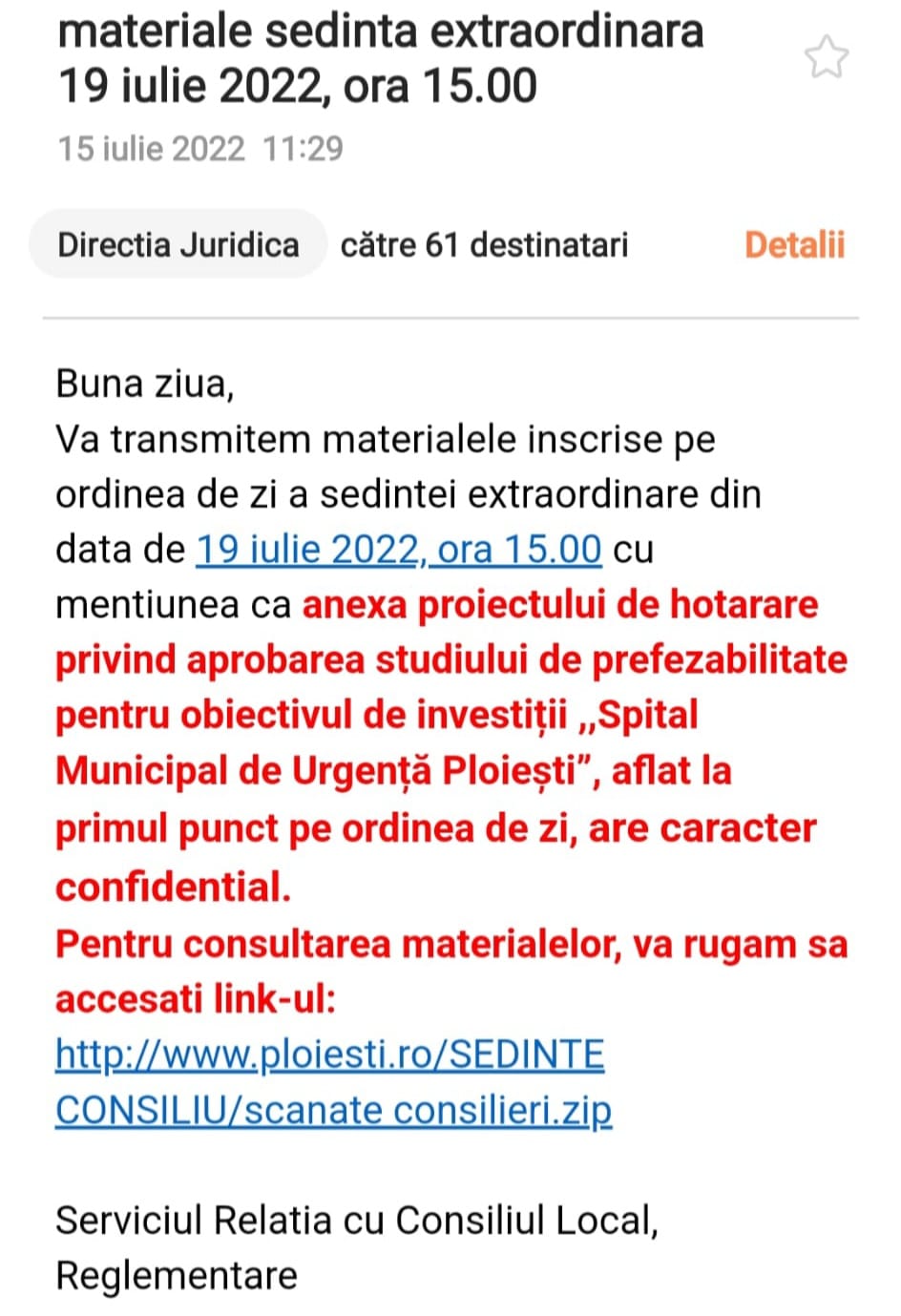Tap the Directia Juridica sender chip
This screenshot has width=901, height=1316.
click(178, 245)
